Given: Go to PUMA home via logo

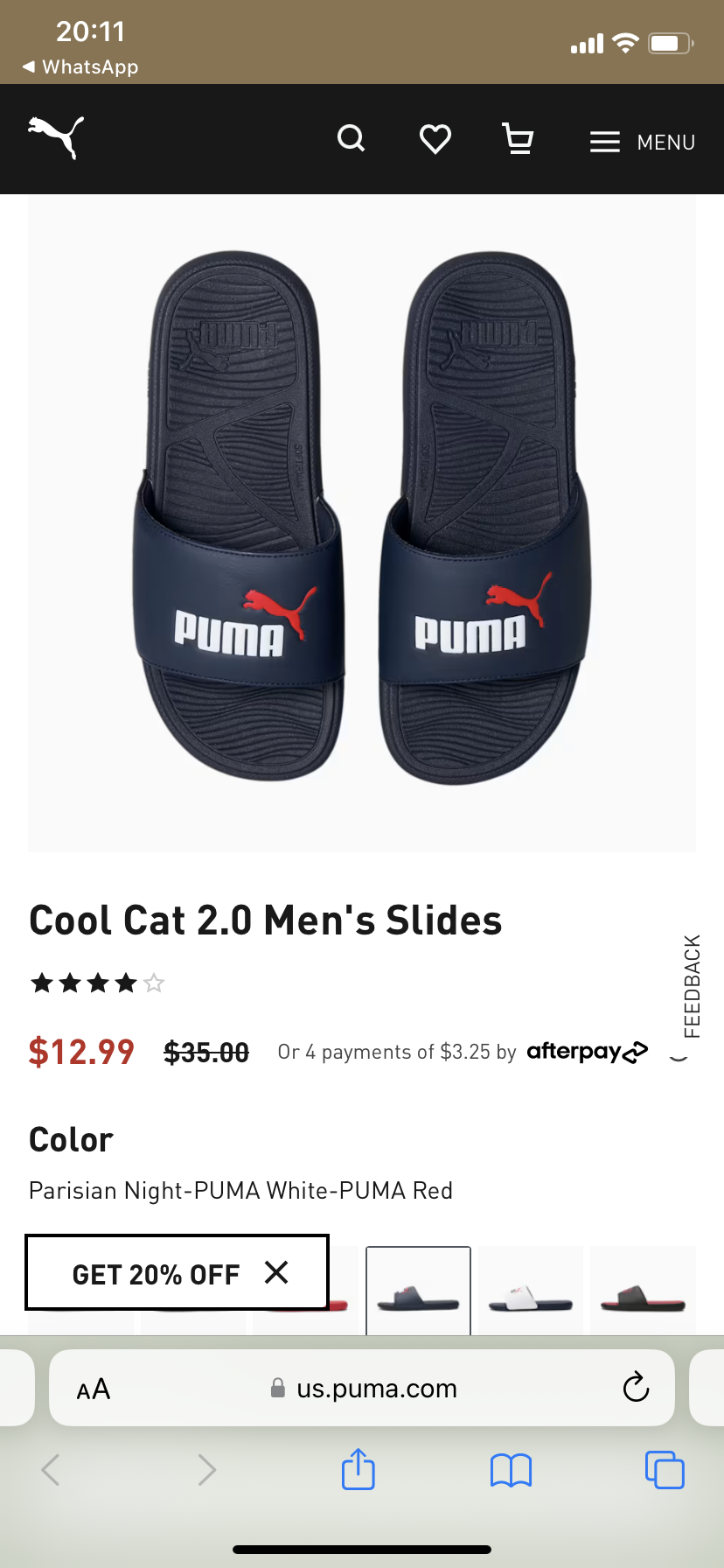Looking at the screenshot, I should click(57, 137).
